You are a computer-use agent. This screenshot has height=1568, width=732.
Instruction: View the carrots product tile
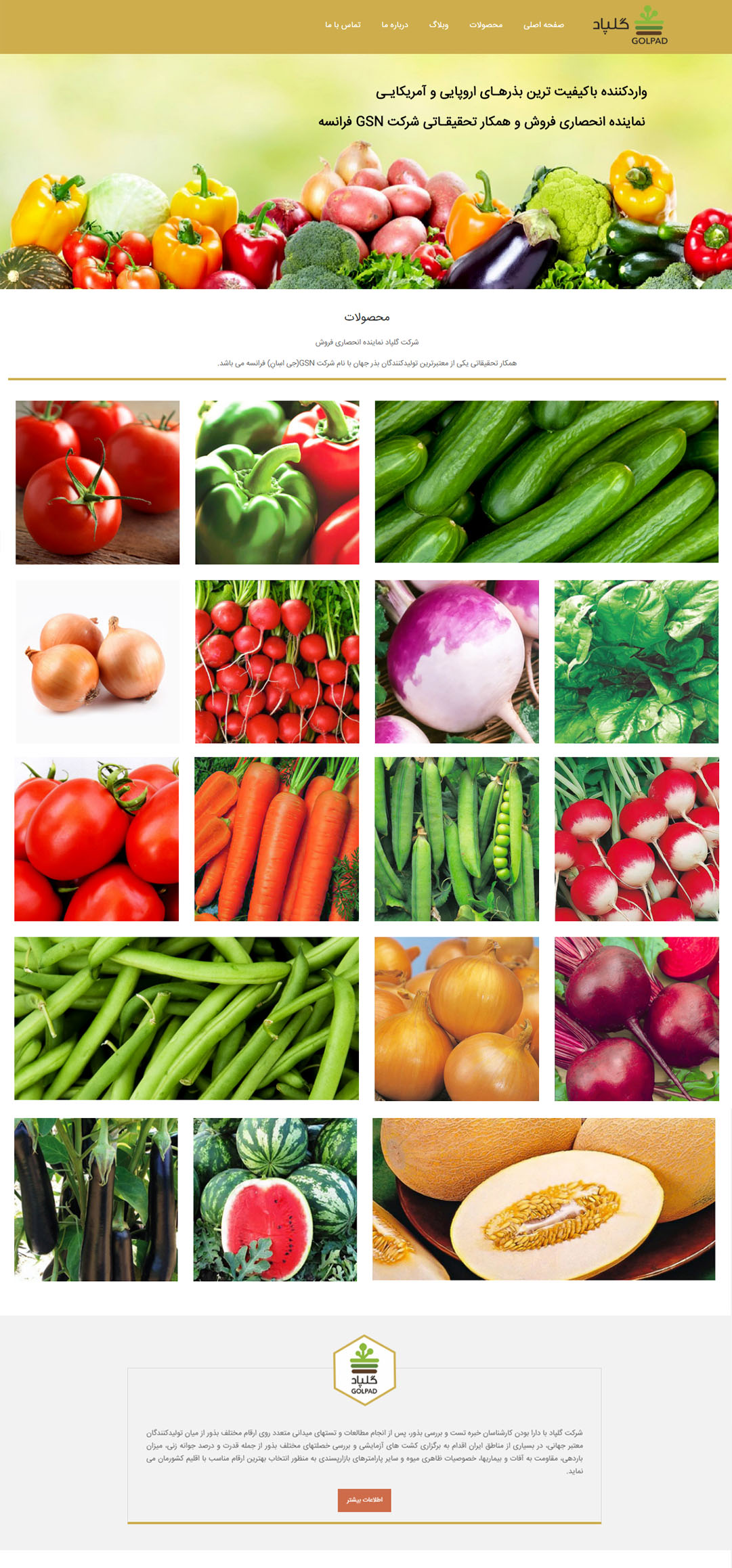[276, 838]
